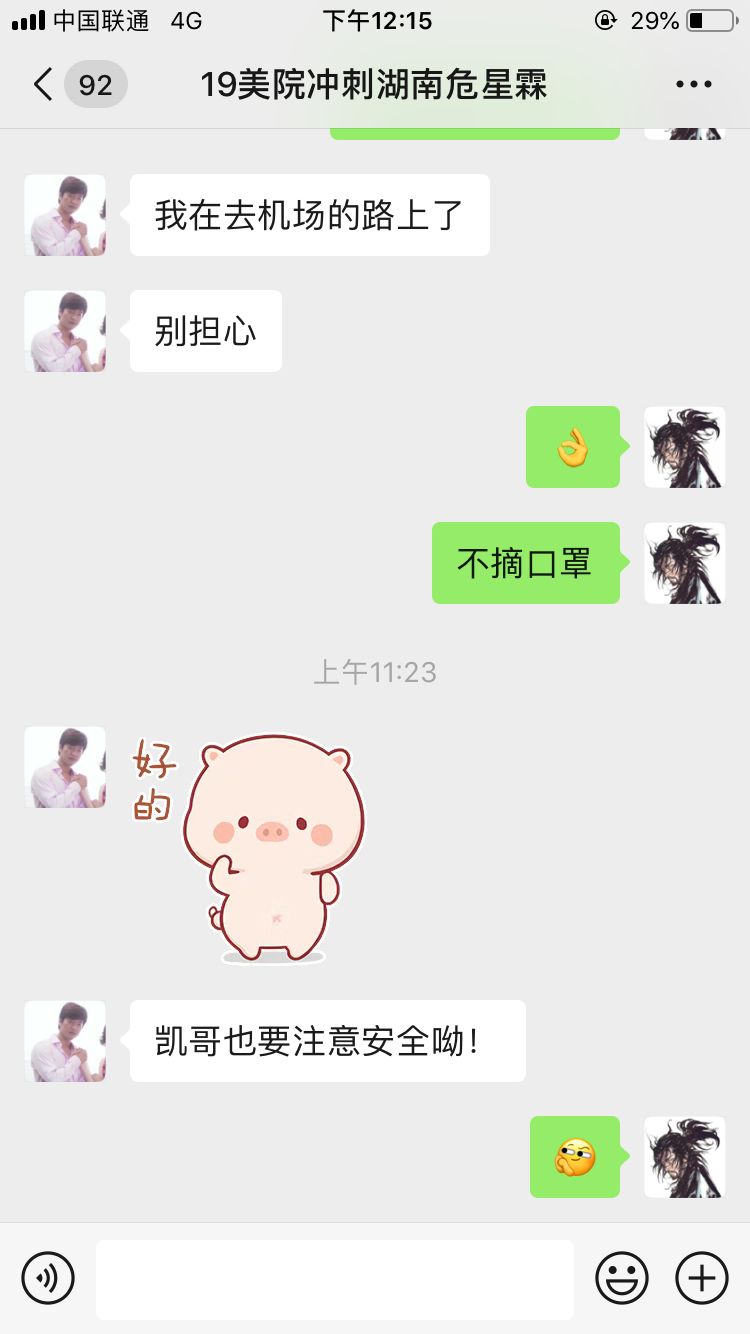Viewport: 750px width, 1334px height.
Task: Open the emoji sticker panel
Action: pos(622,1278)
